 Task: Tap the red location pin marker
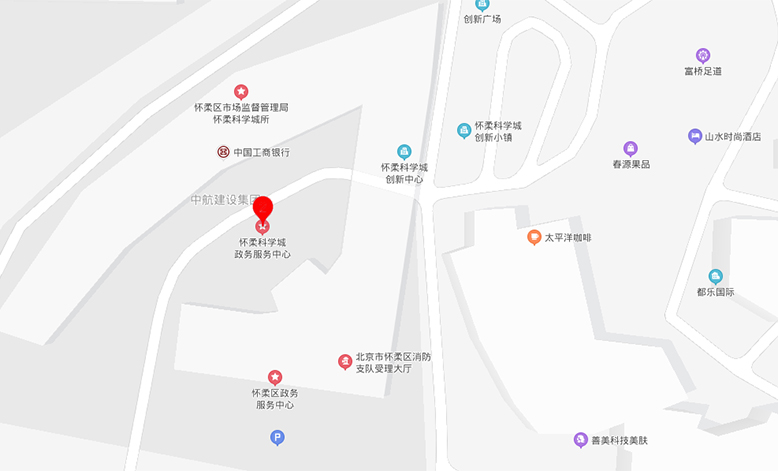coord(262,209)
